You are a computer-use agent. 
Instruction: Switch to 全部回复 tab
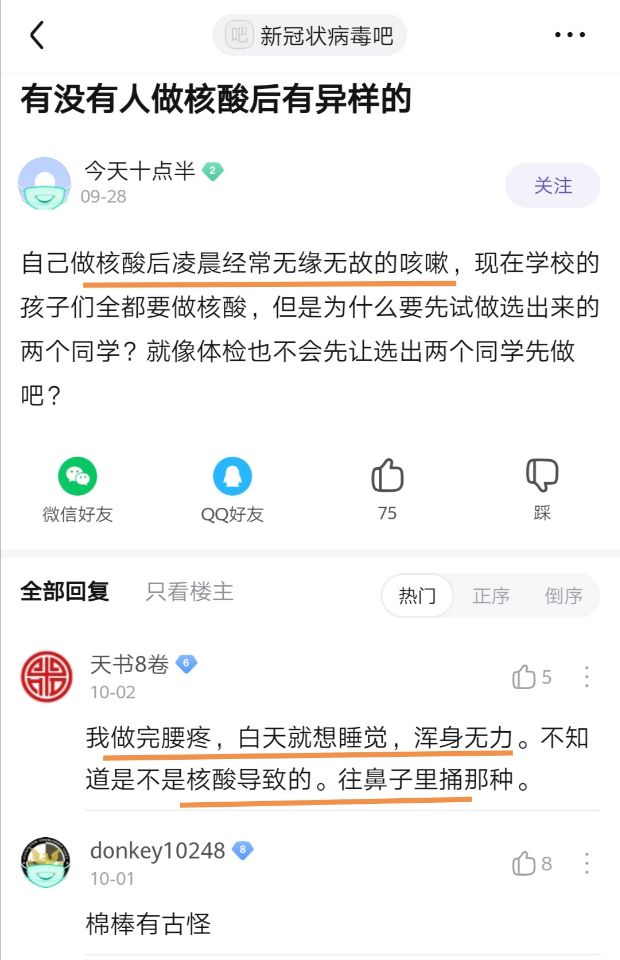(65, 592)
